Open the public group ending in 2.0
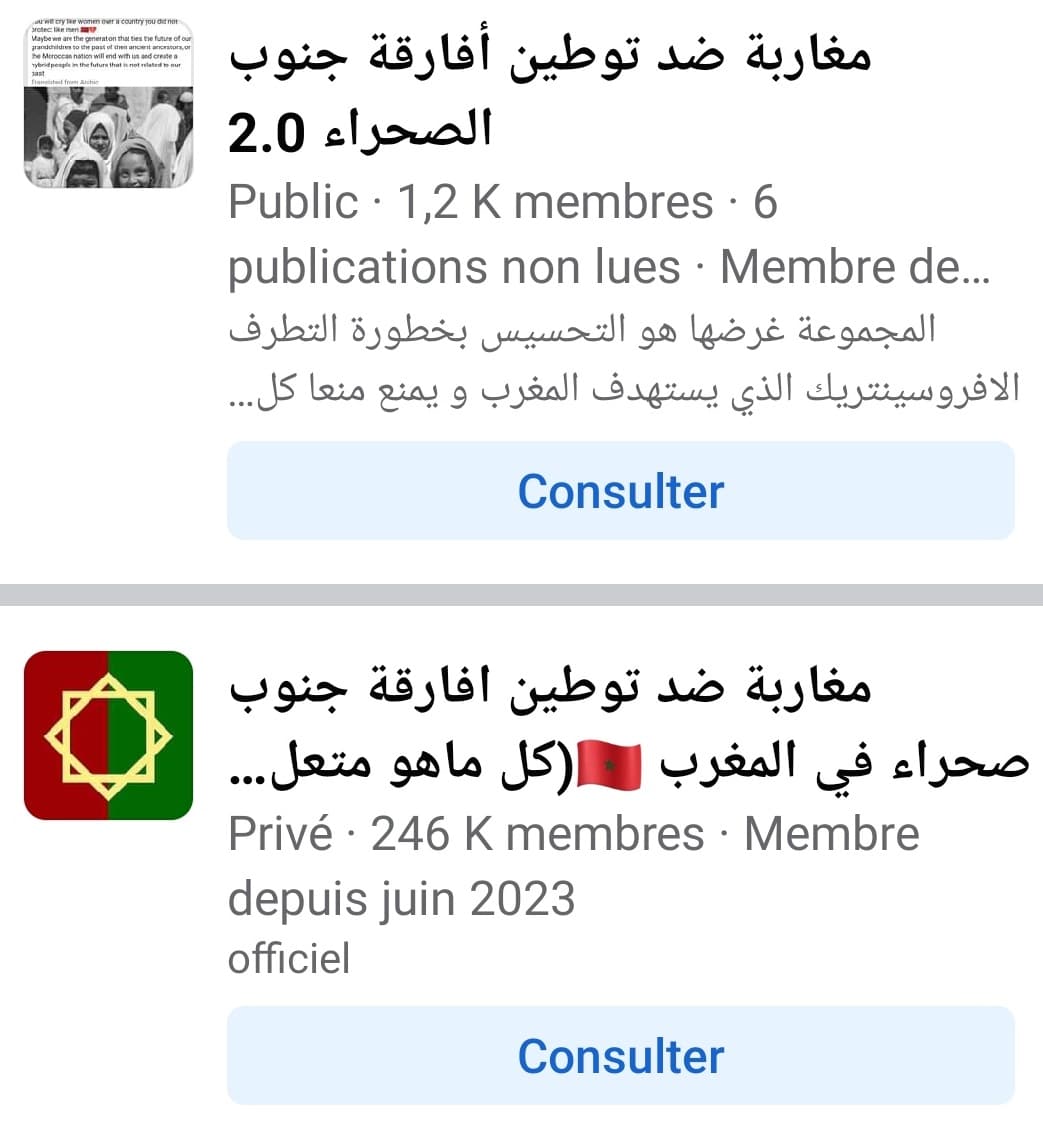 [x=550, y=92]
